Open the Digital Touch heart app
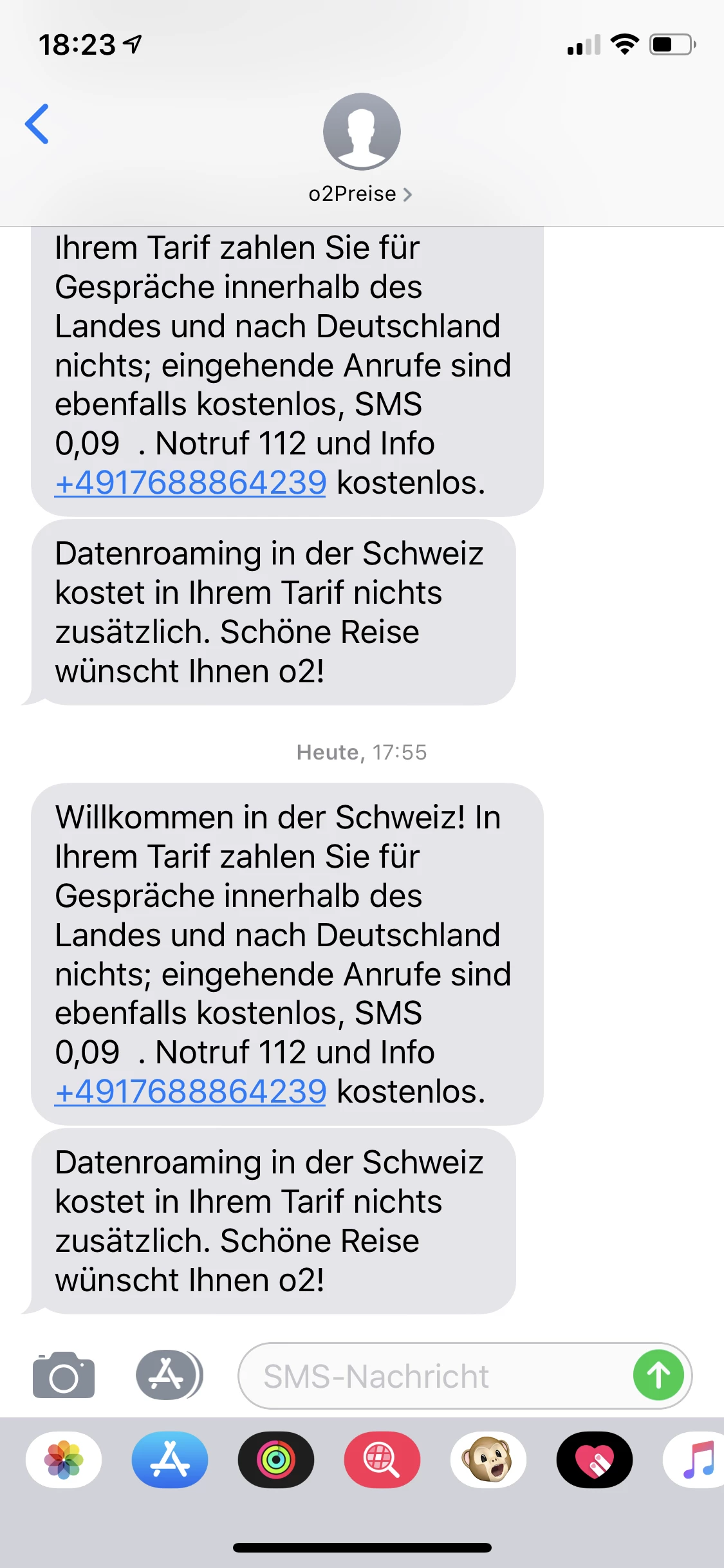The image size is (724, 1568). 595,1460
